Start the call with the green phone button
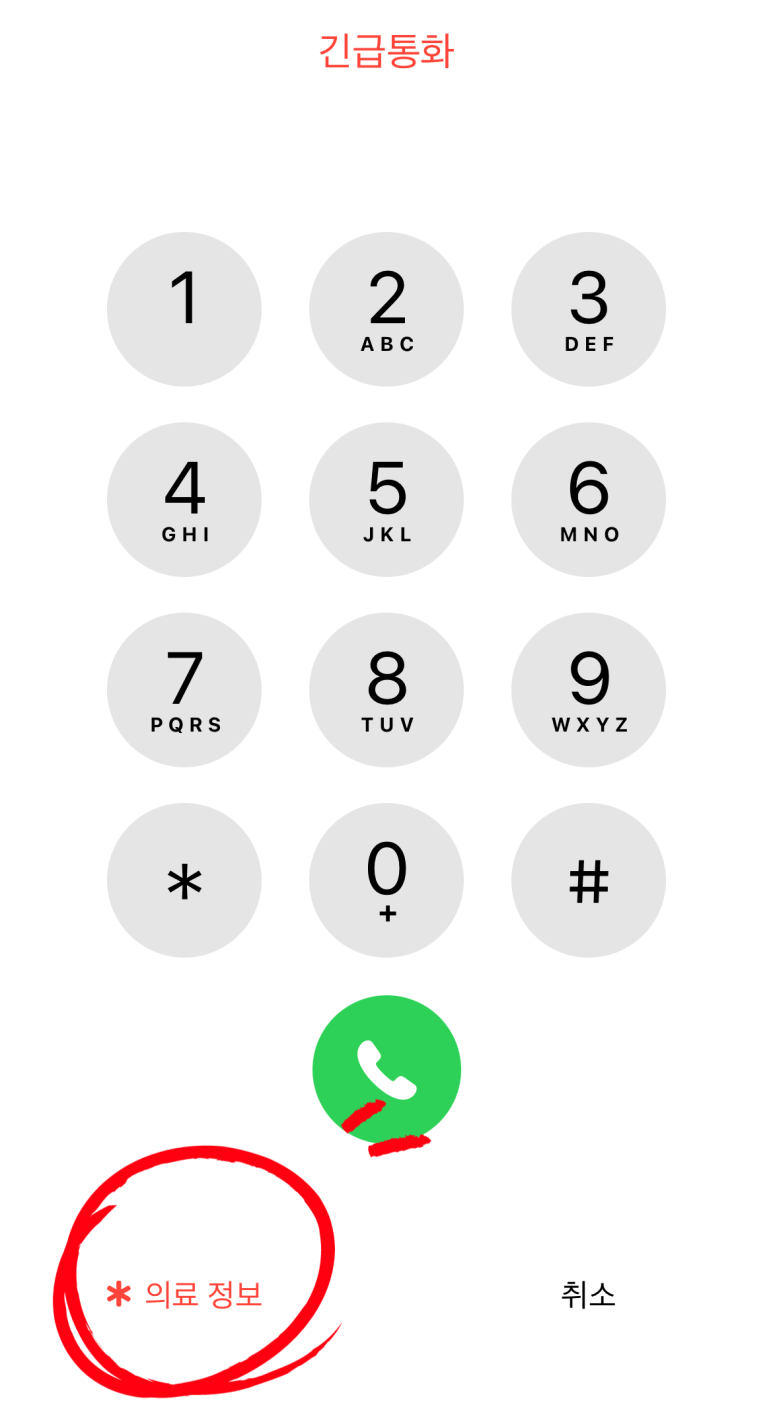 [x=386, y=1069]
